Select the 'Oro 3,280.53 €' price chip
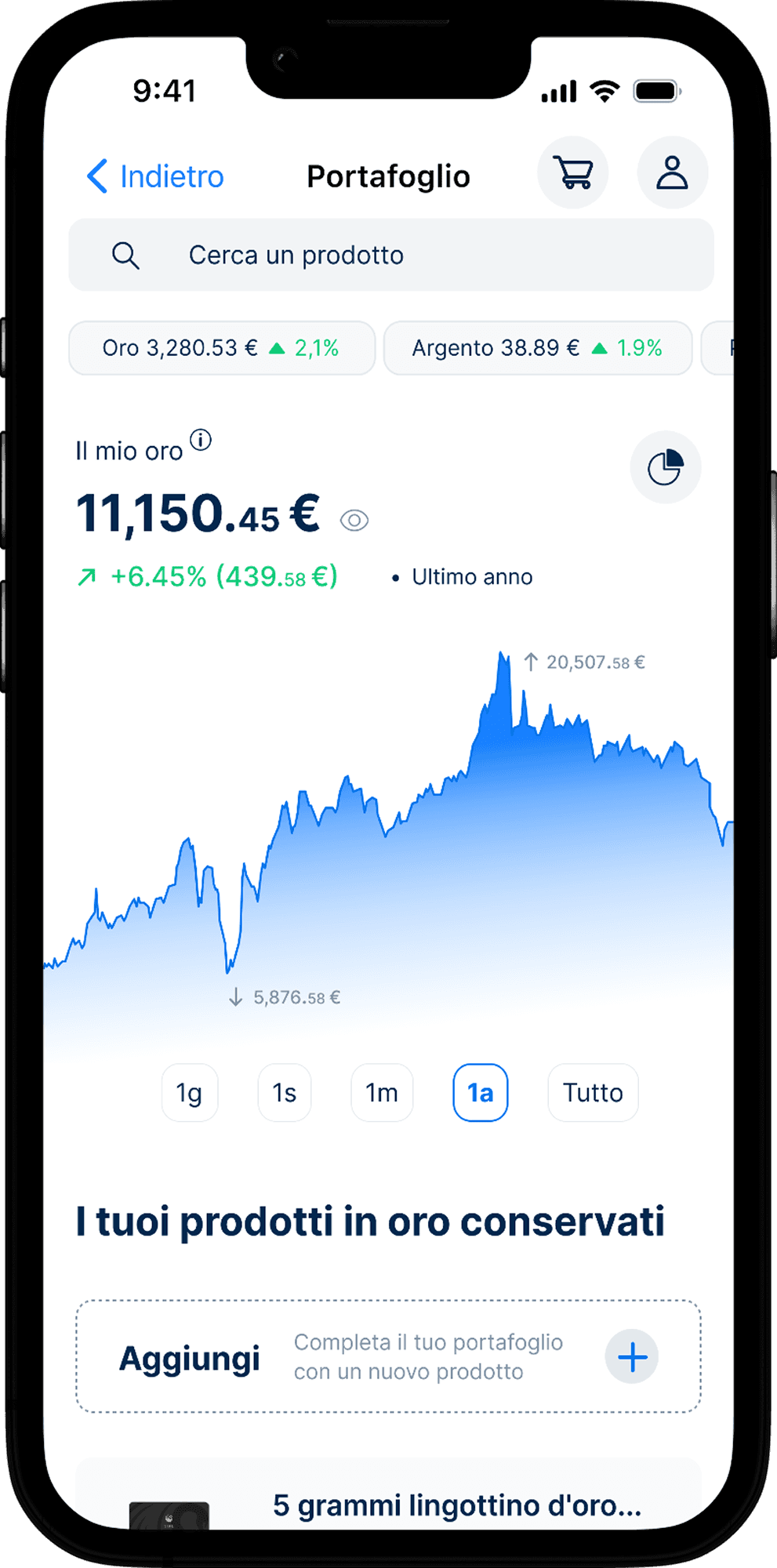777x1568 pixels. (x=221, y=348)
